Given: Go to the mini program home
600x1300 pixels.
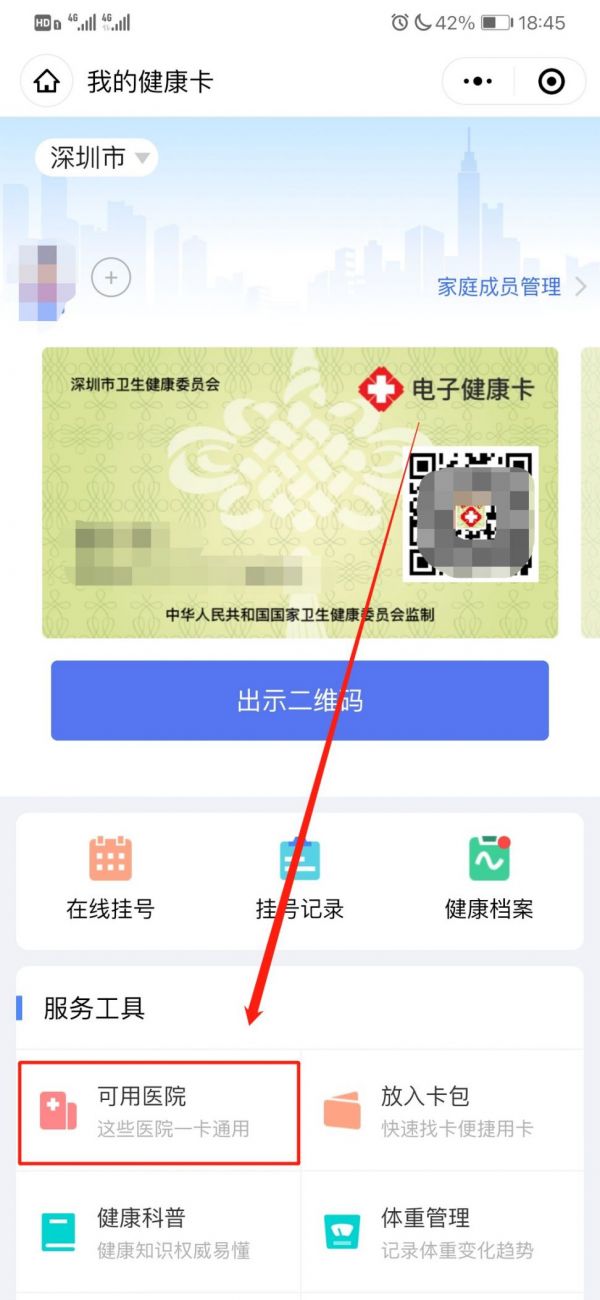Looking at the screenshot, I should coord(47,82).
